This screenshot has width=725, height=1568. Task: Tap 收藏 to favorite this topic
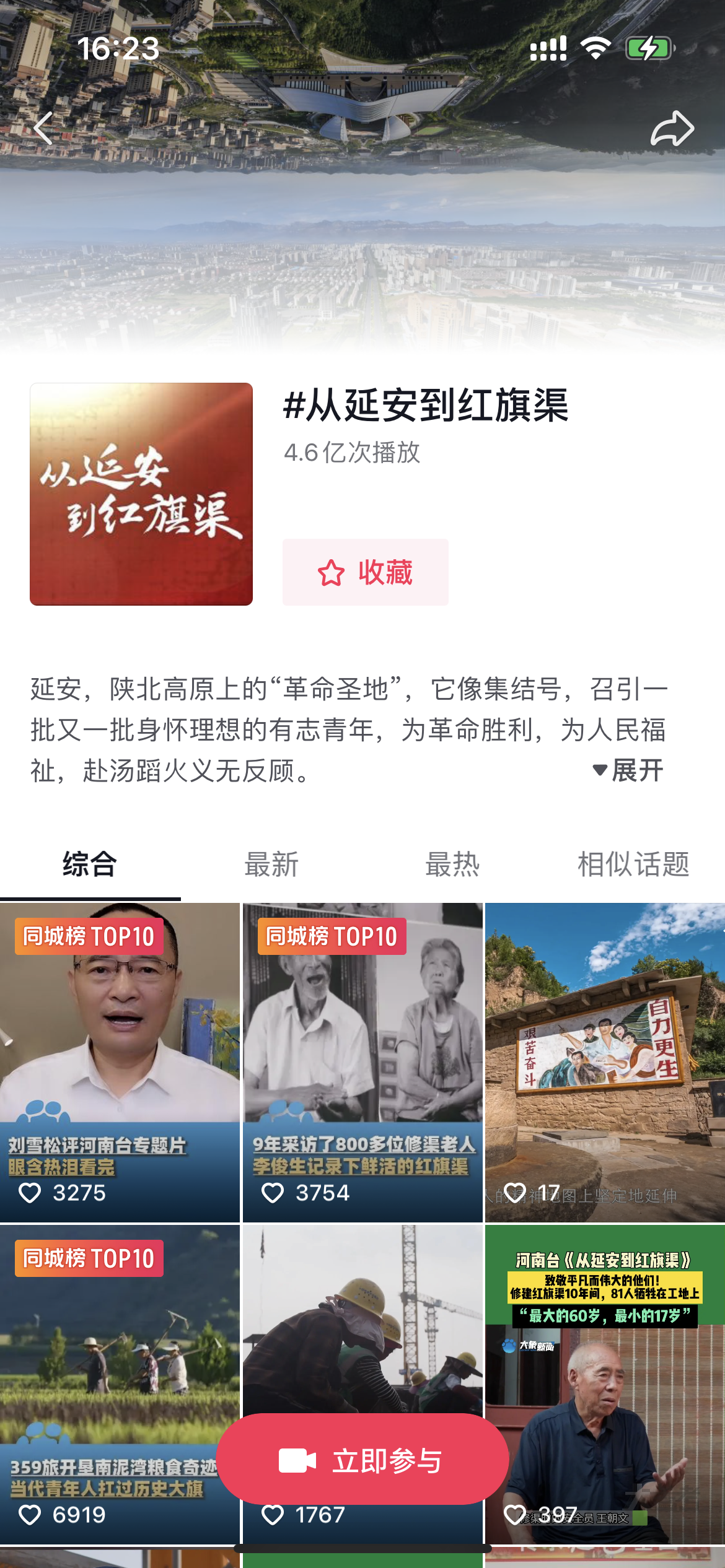pyautogui.click(x=365, y=572)
